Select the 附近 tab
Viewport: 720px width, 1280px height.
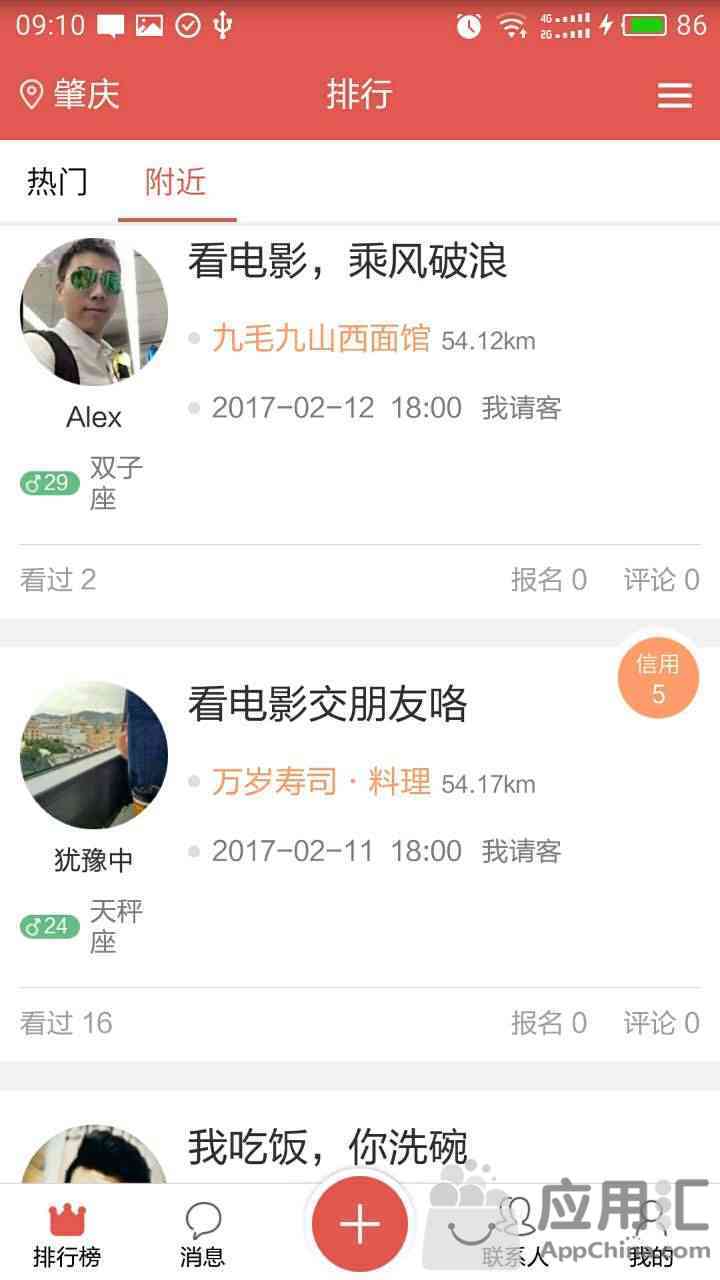[x=176, y=182]
